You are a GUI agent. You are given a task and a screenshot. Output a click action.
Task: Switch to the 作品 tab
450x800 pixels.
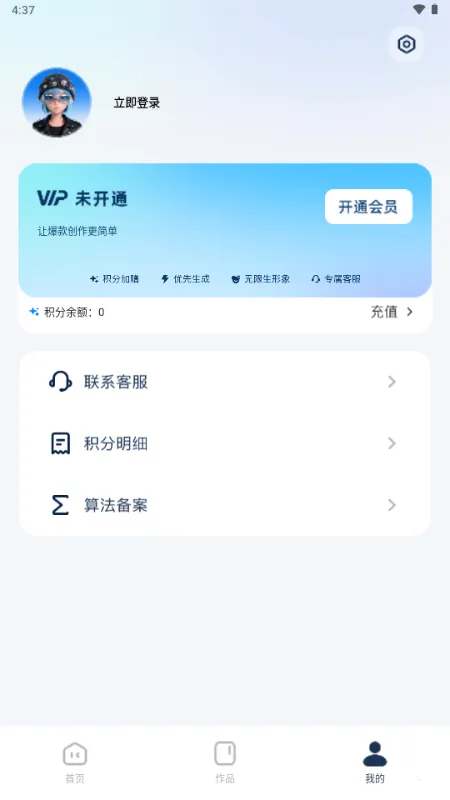pos(224,762)
